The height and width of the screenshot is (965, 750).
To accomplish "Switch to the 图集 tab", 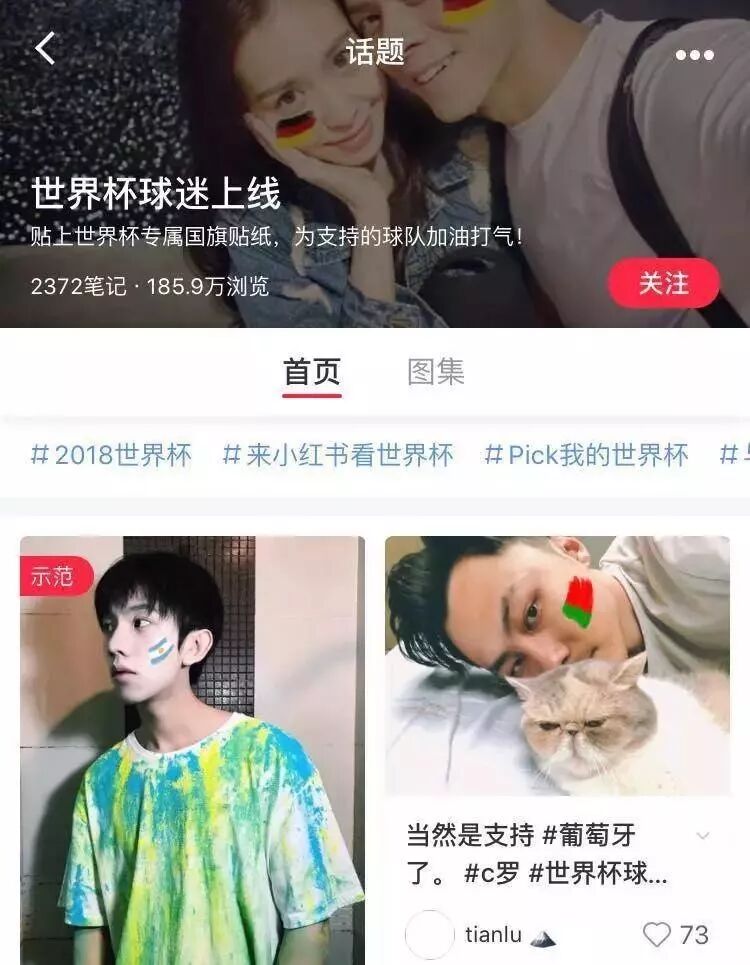I will tap(436, 372).
